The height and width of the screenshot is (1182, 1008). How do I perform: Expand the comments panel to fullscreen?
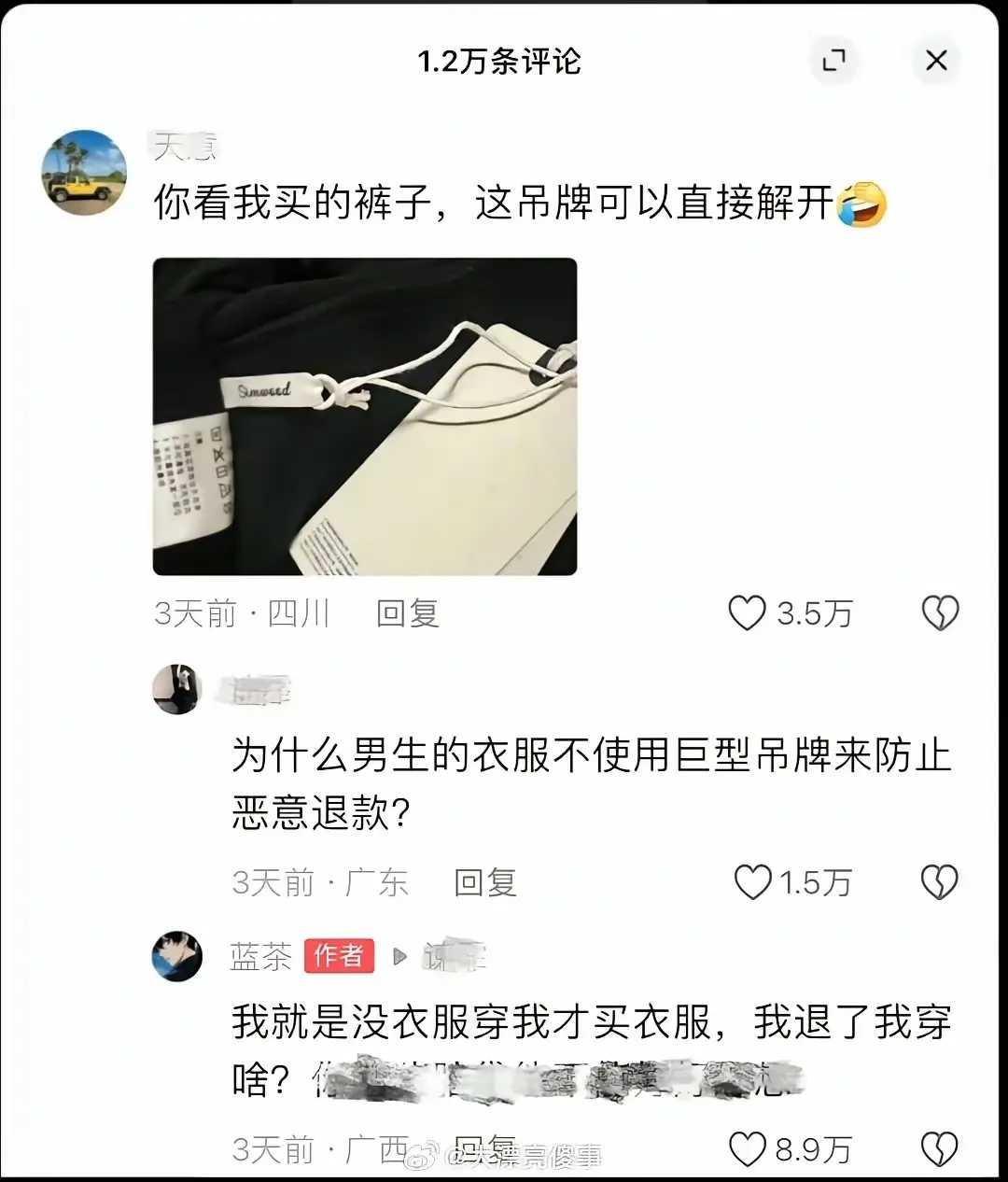(834, 60)
